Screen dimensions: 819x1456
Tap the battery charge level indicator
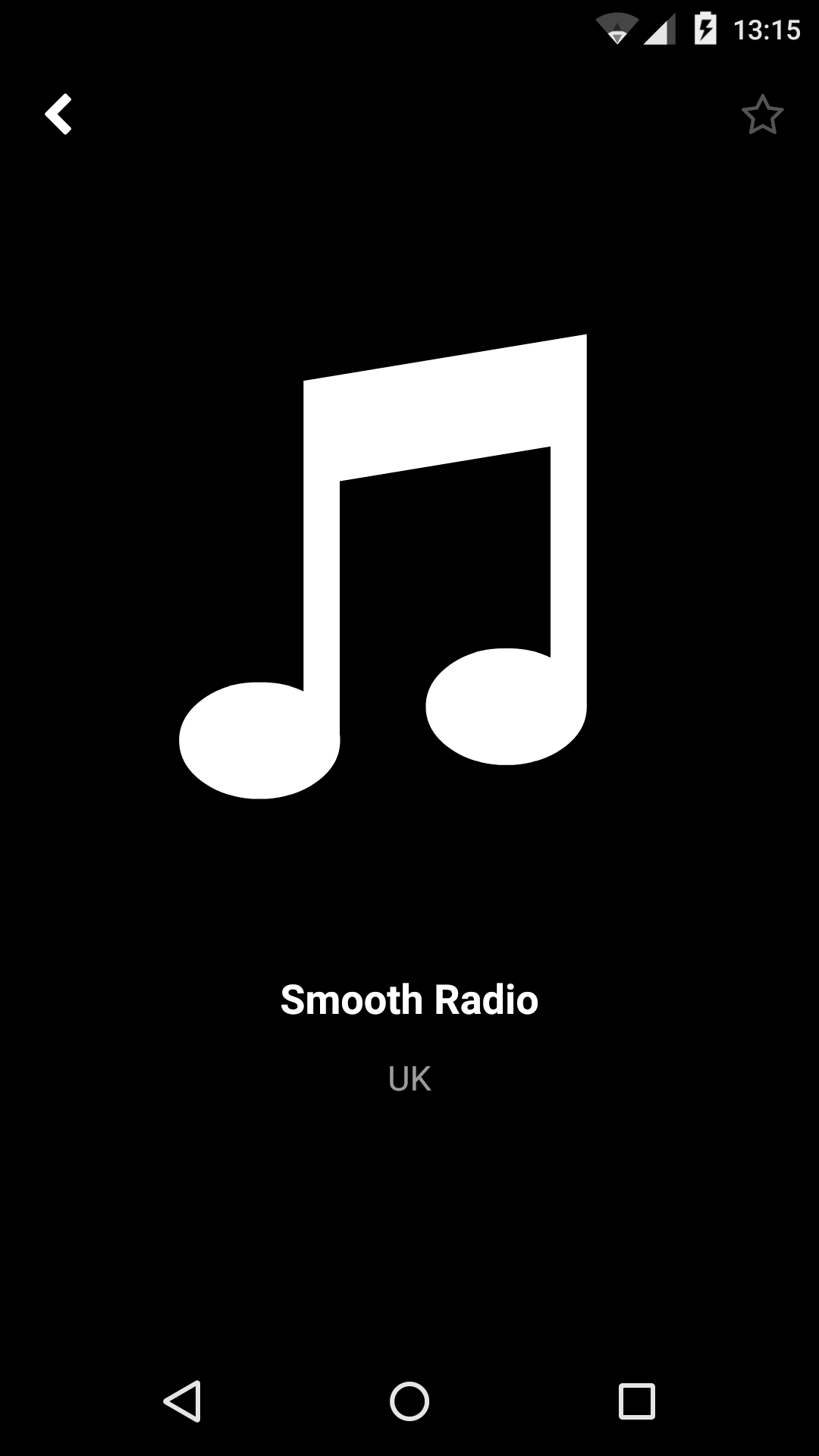[x=705, y=29]
